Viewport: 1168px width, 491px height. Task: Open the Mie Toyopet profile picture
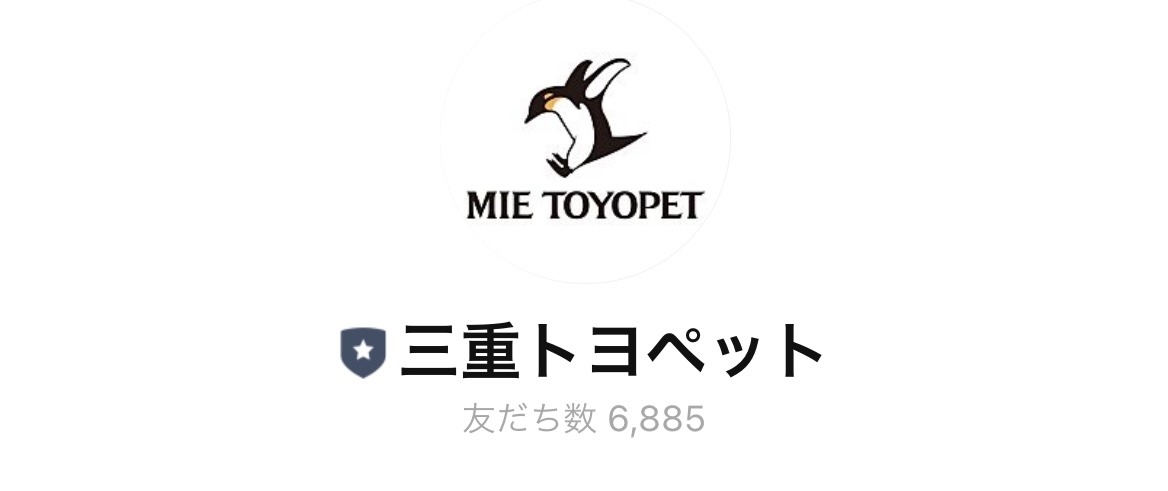(584, 140)
